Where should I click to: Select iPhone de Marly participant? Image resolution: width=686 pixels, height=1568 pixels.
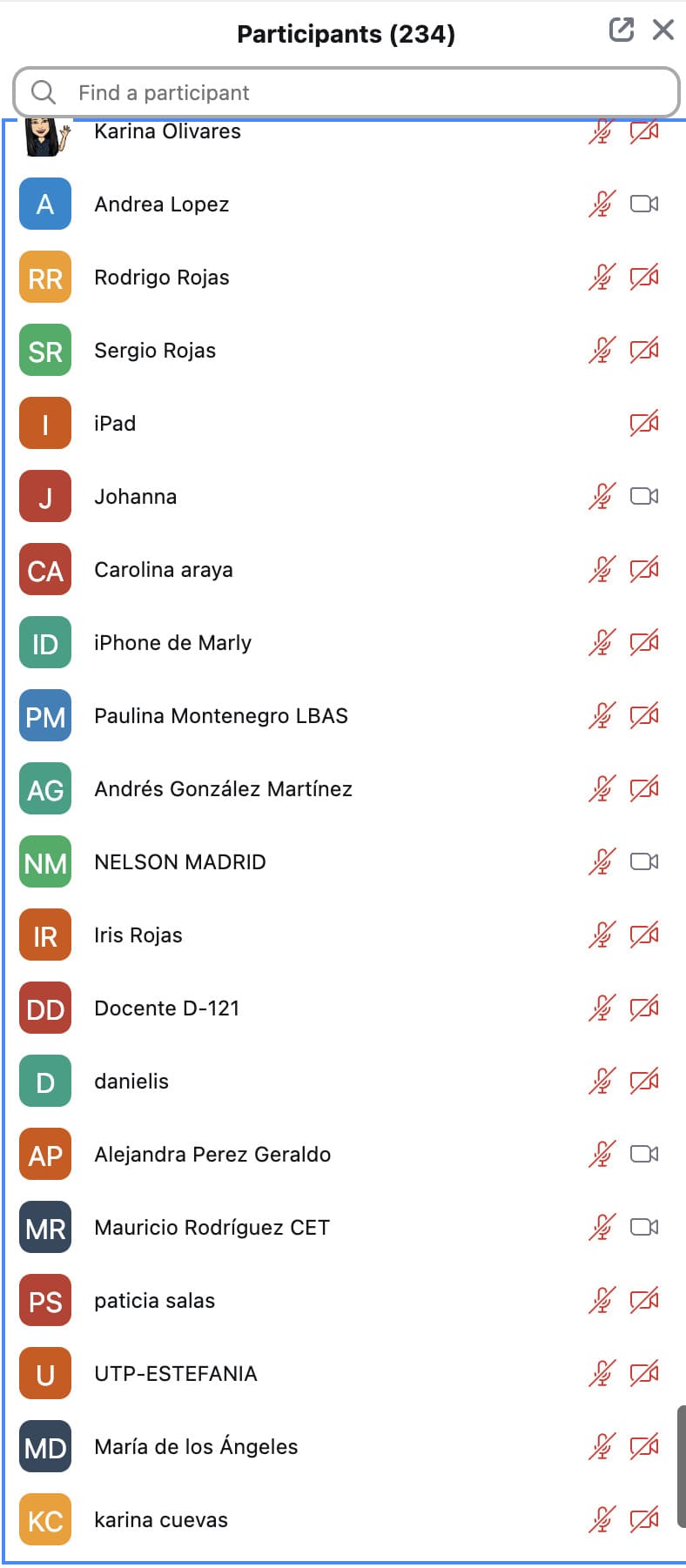coord(343,642)
